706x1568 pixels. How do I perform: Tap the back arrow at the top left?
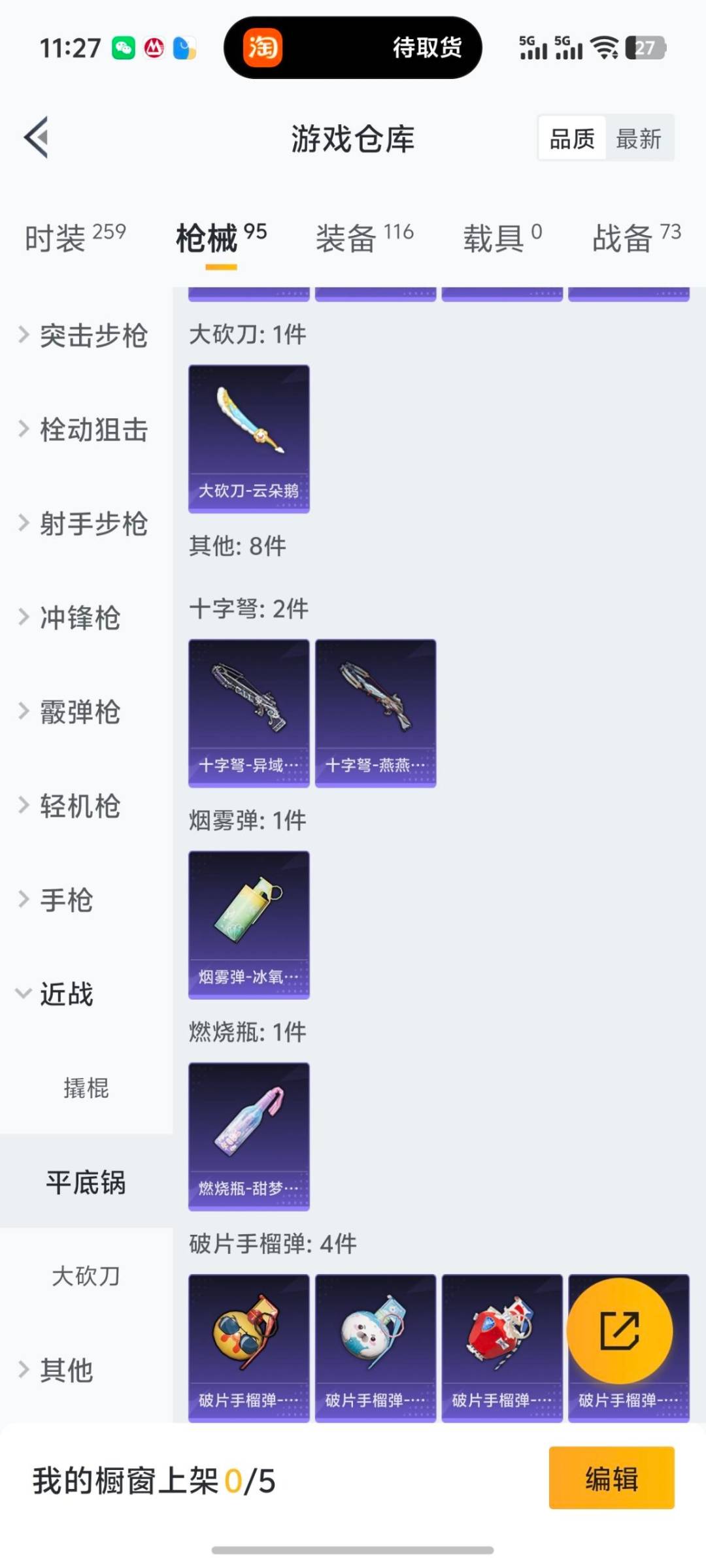37,138
